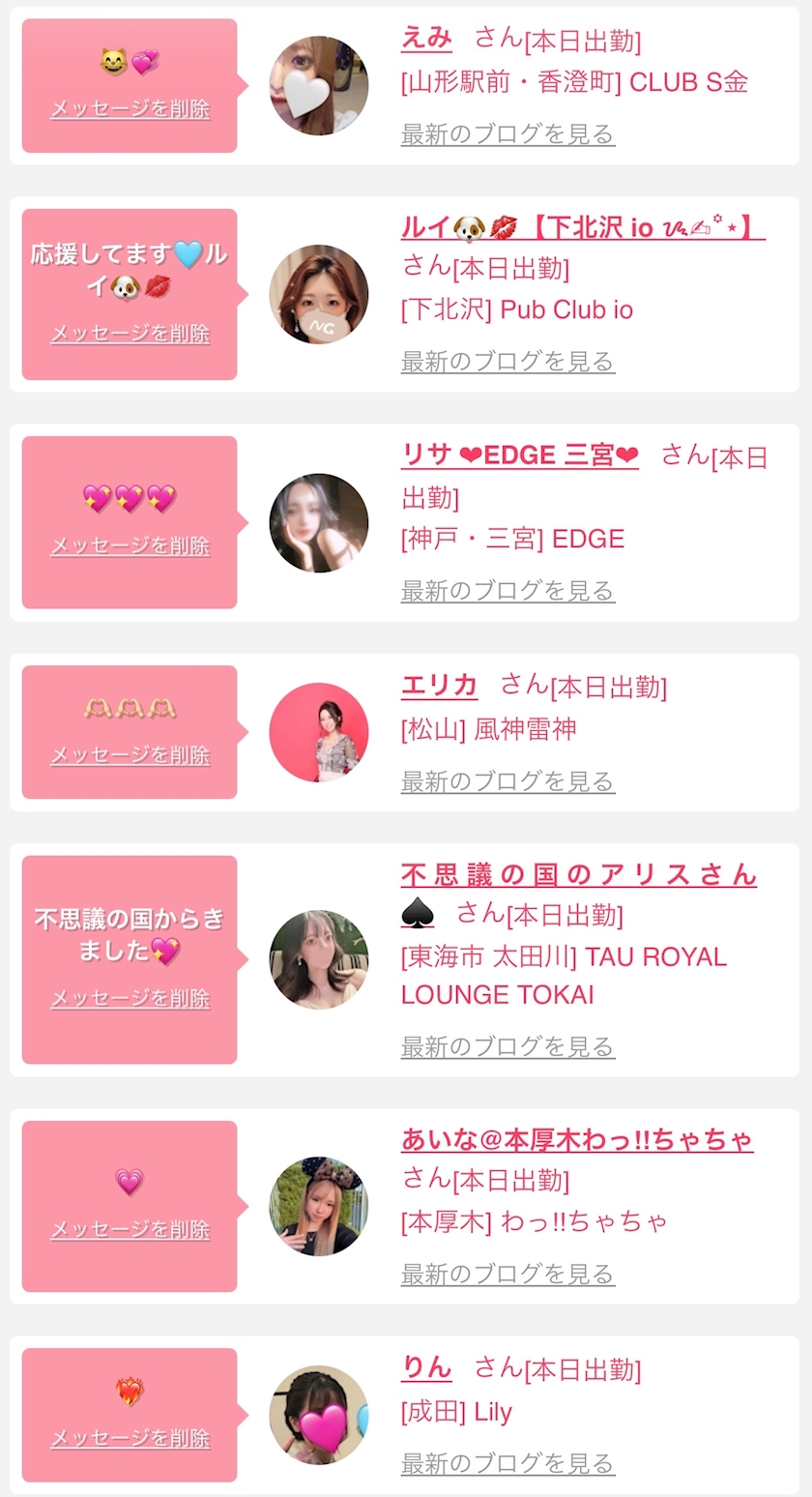
Task: Open エリカ's profile name link
Action: (439, 685)
